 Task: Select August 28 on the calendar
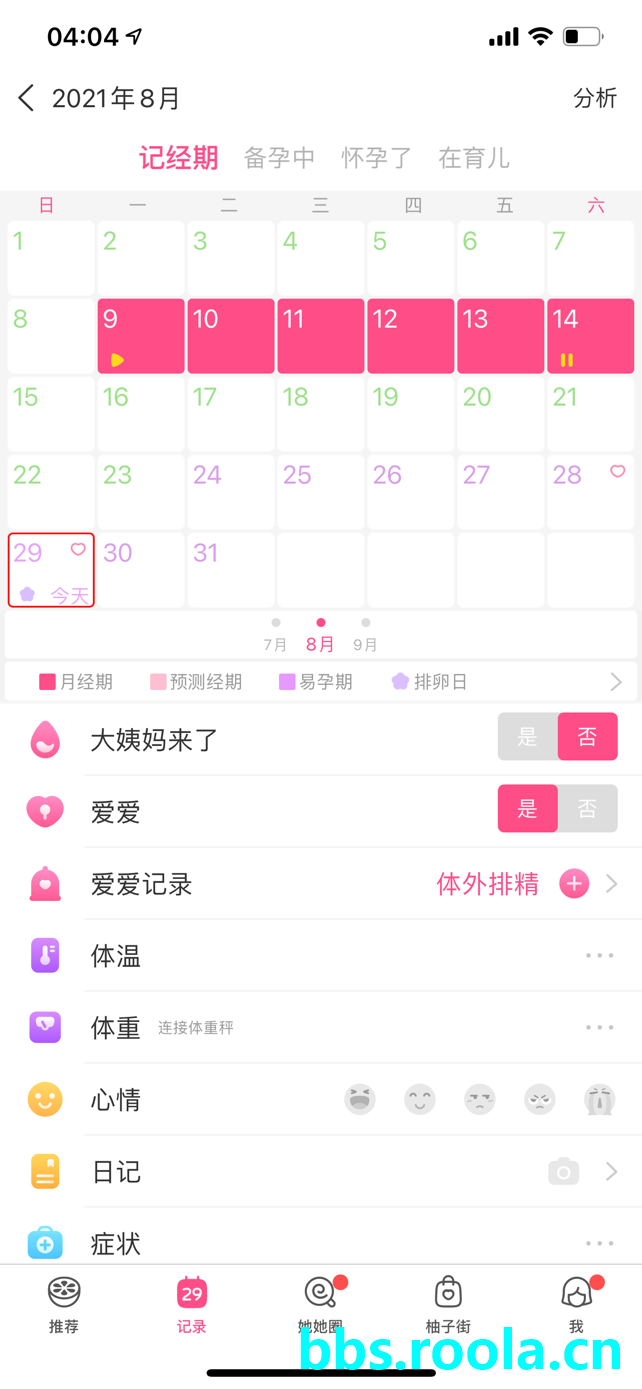pyautogui.click(x=590, y=492)
